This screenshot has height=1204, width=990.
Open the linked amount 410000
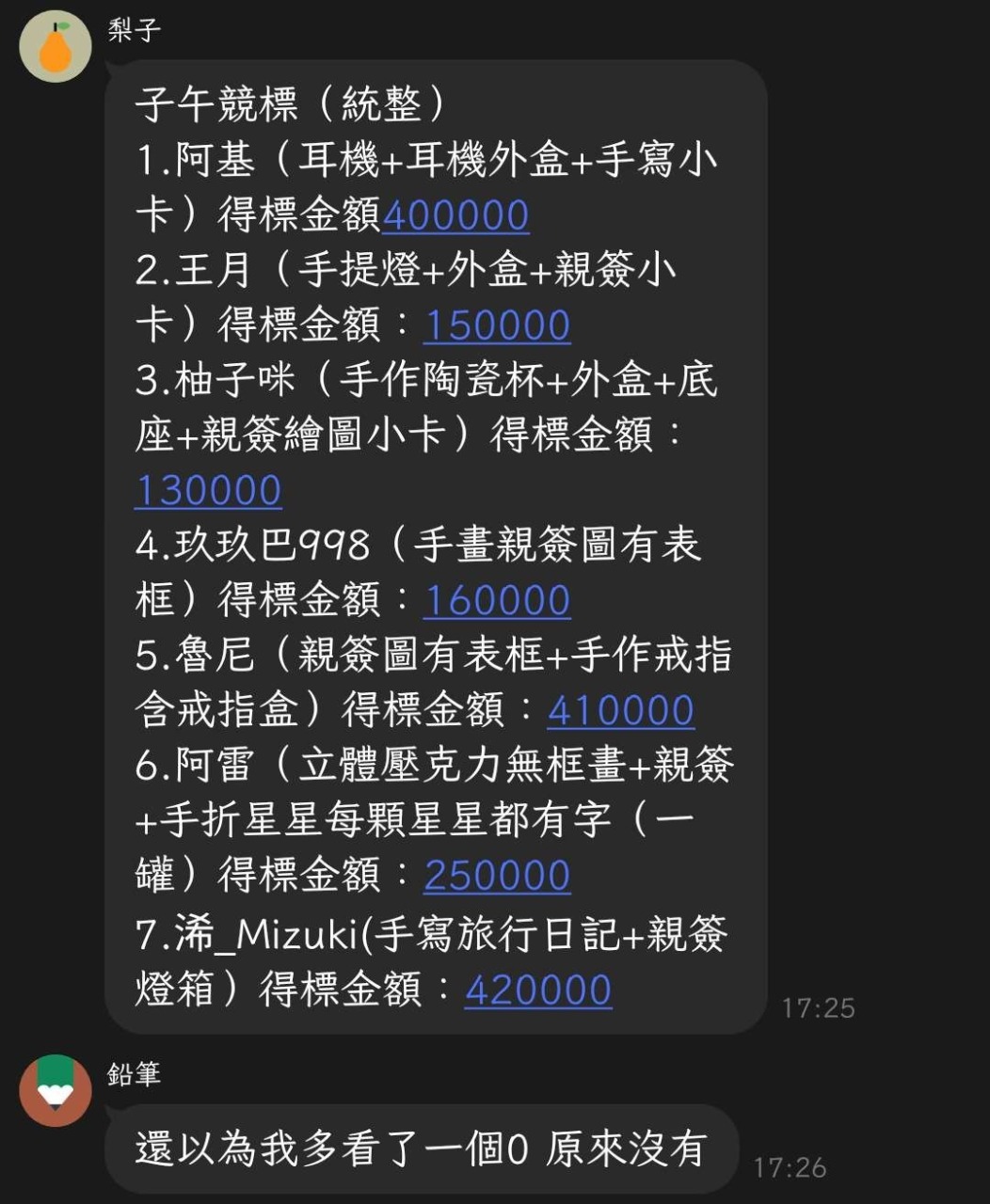[621, 711]
